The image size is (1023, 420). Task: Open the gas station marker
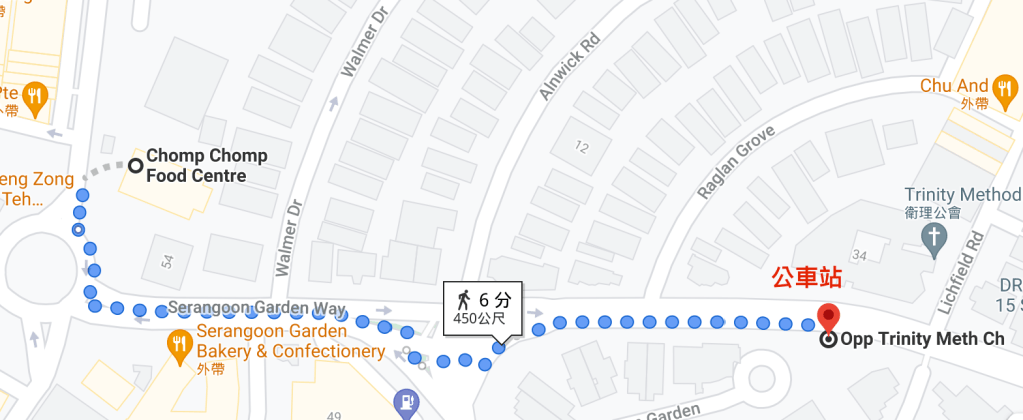point(405,402)
